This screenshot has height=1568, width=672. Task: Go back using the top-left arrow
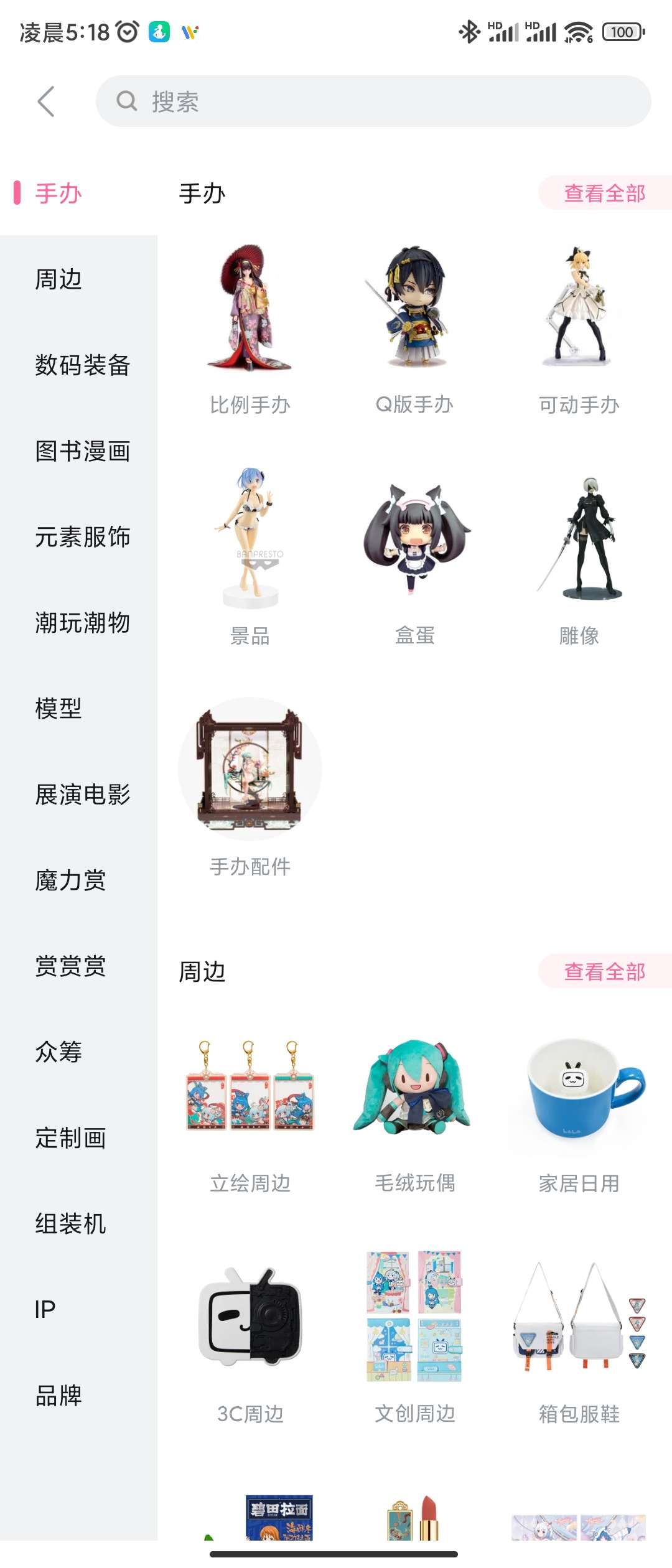tap(46, 101)
